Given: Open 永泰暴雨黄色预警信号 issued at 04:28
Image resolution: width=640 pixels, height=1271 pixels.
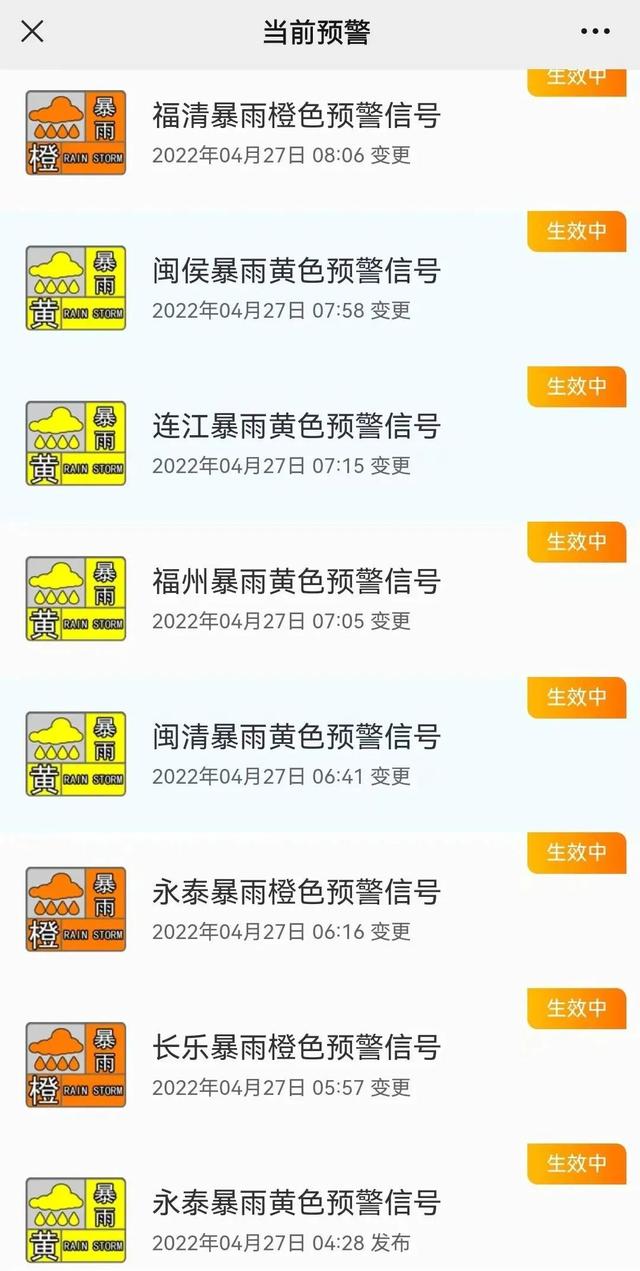Looking at the screenshot, I should coord(296,1203).
